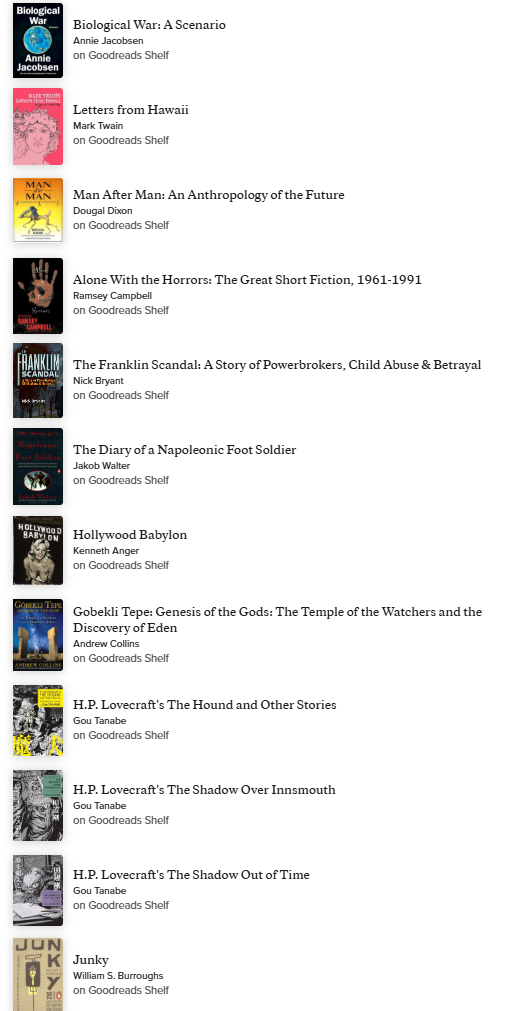Open Gobekli Tepe: Genesis of the Gods
508x1011 pixels.
pos(277,620)
